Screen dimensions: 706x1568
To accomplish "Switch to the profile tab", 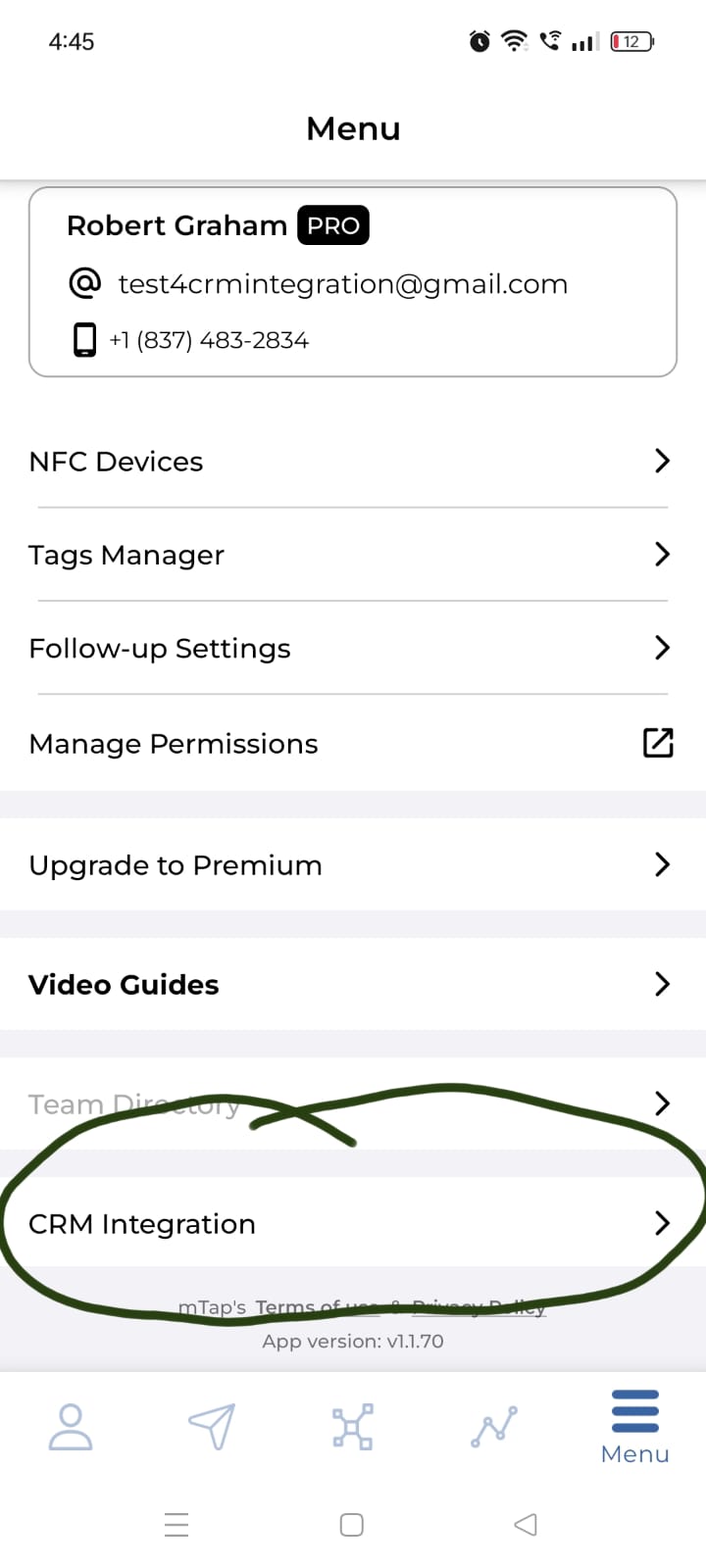I will (71, 1427).
